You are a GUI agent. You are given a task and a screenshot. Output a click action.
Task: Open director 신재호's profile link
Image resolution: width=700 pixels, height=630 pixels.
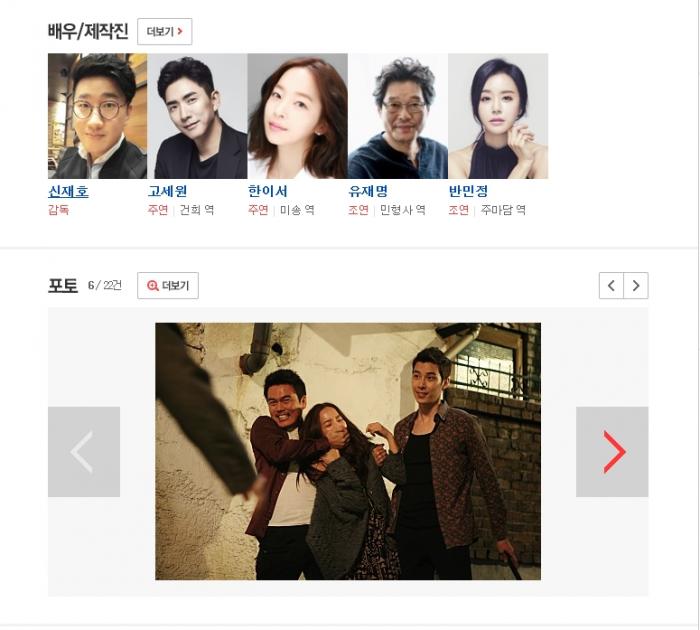[x=68, y=191]
